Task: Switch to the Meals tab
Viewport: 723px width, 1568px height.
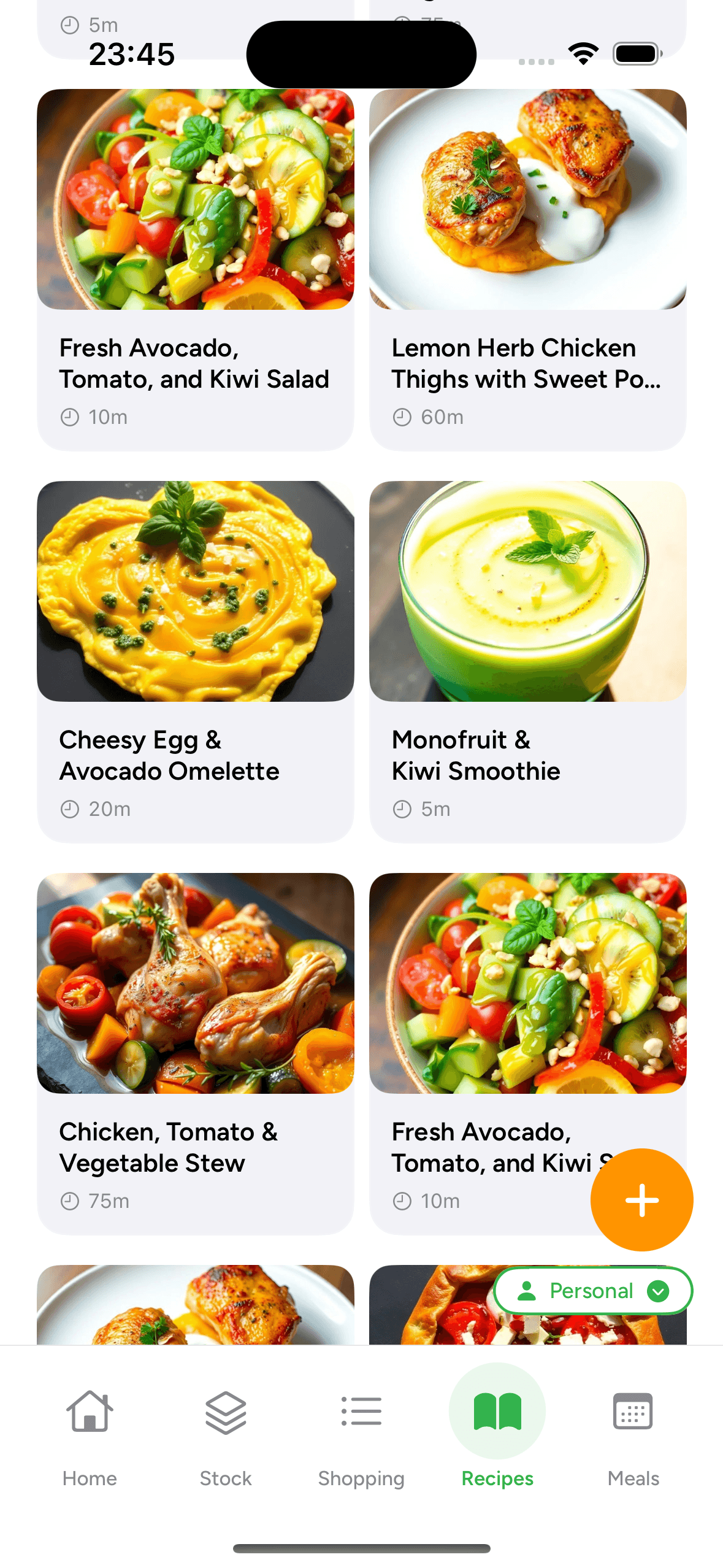Action: (633, 1434)
